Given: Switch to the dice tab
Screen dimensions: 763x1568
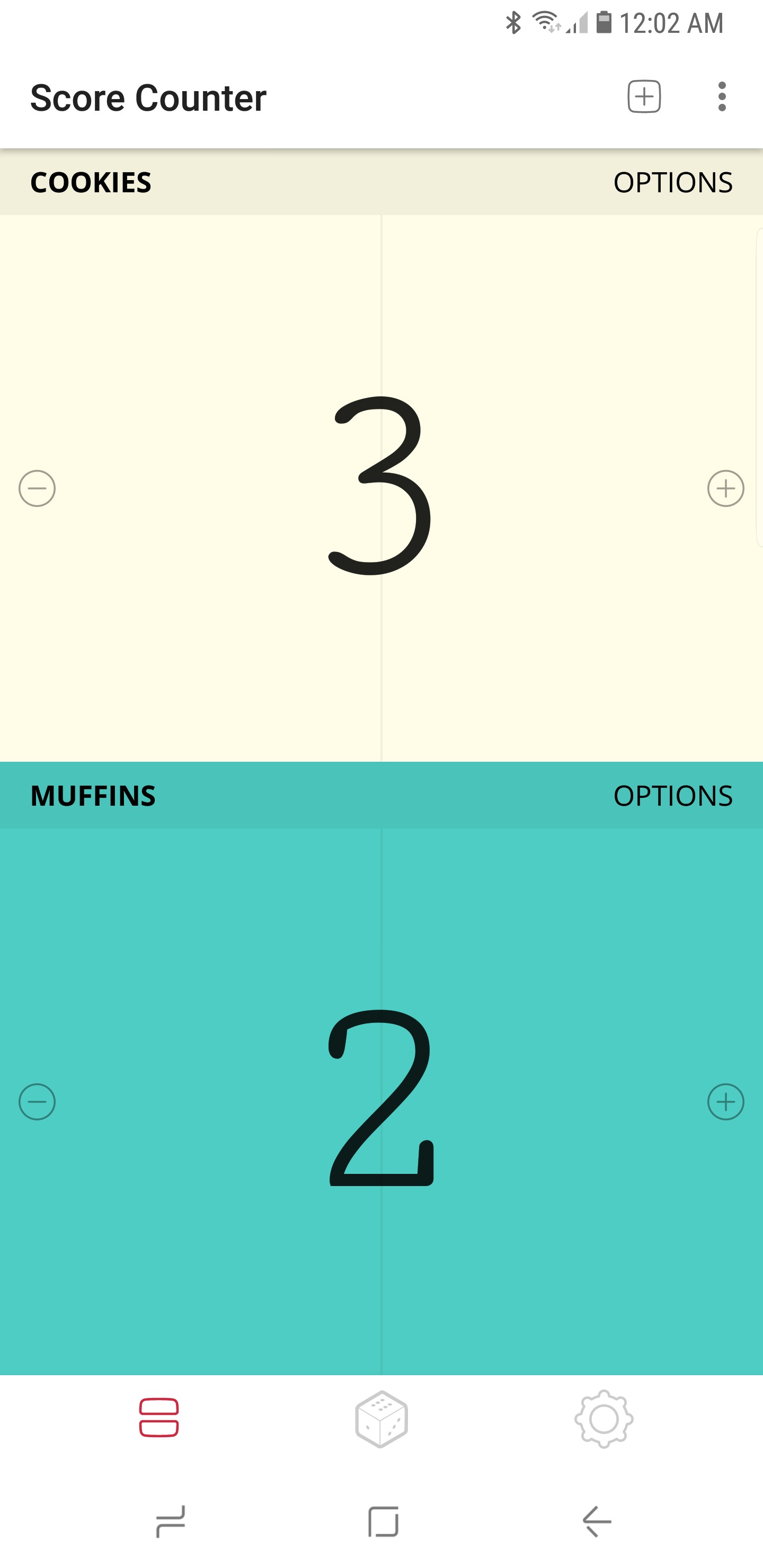Looking at the screenshot, I should point(381,1419).
